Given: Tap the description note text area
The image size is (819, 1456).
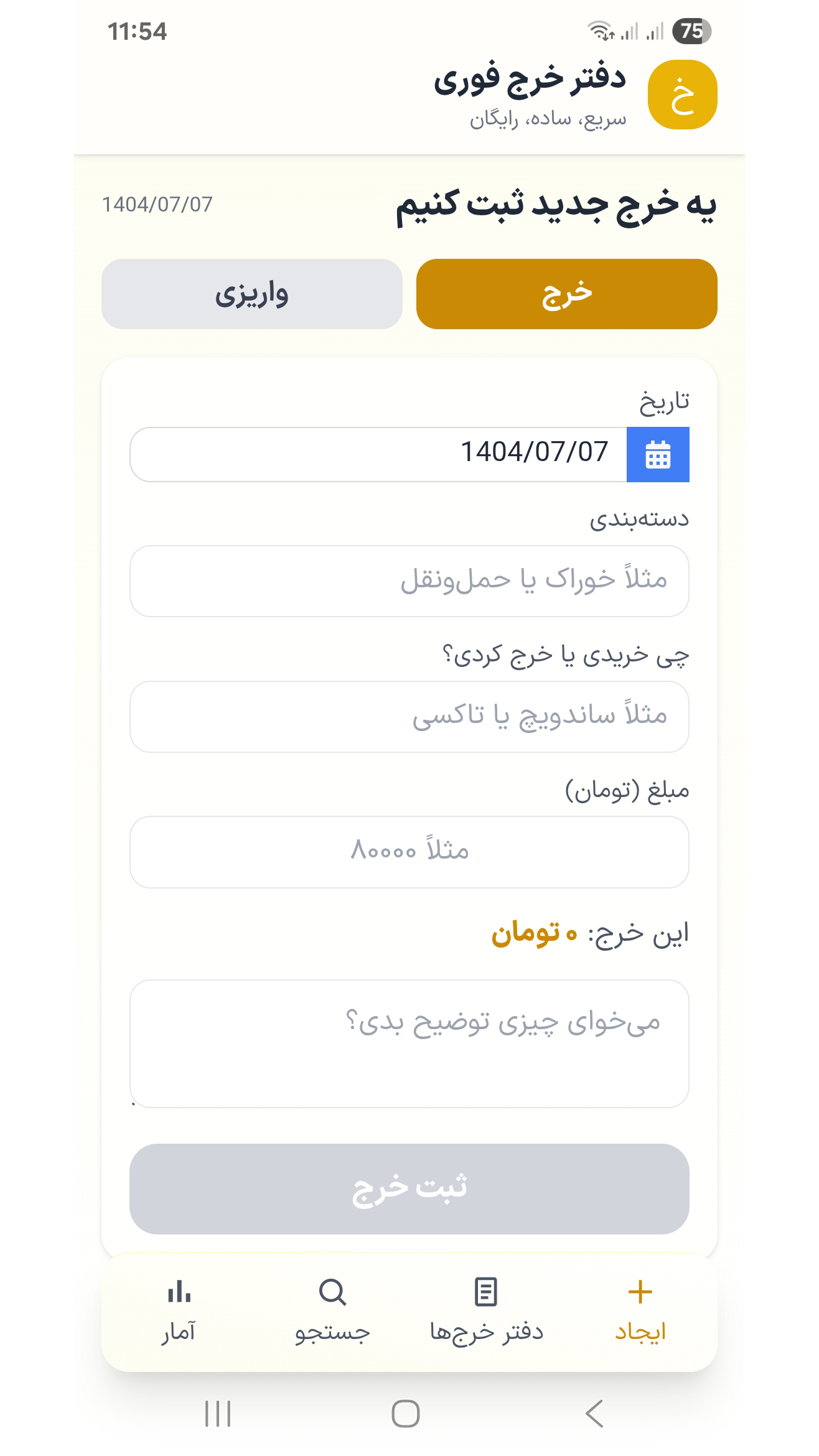Looking at the screenshot, I should (x=409, y=1043).
